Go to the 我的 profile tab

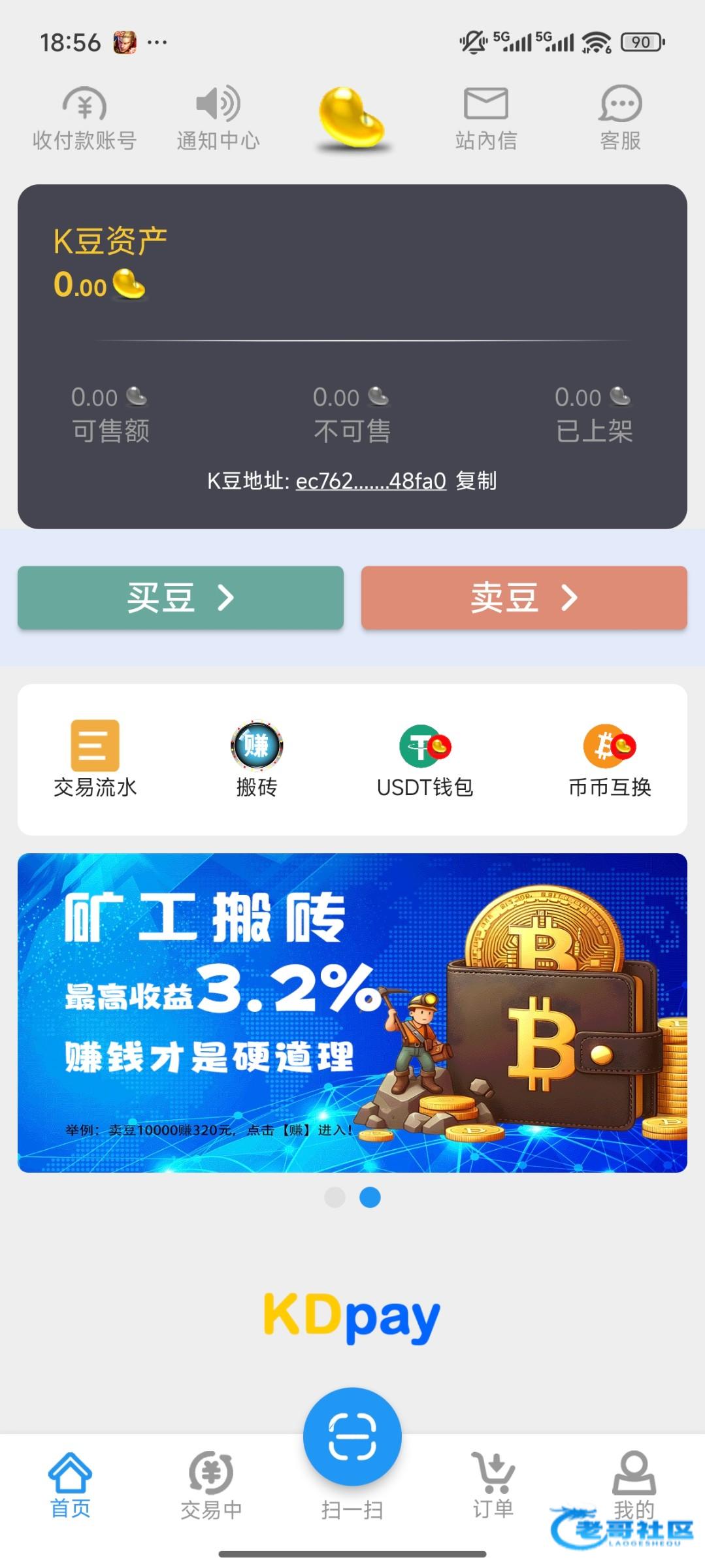point(633,1483)
